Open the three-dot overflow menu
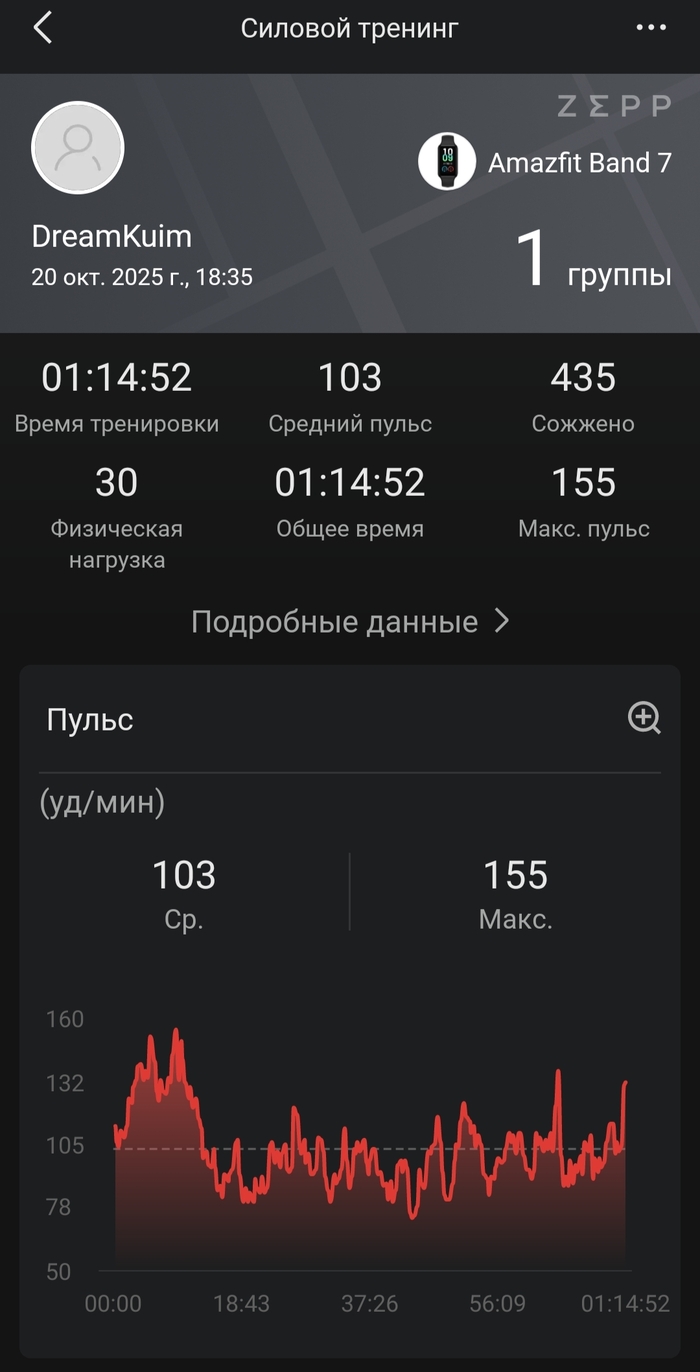 tap(651, 28)
